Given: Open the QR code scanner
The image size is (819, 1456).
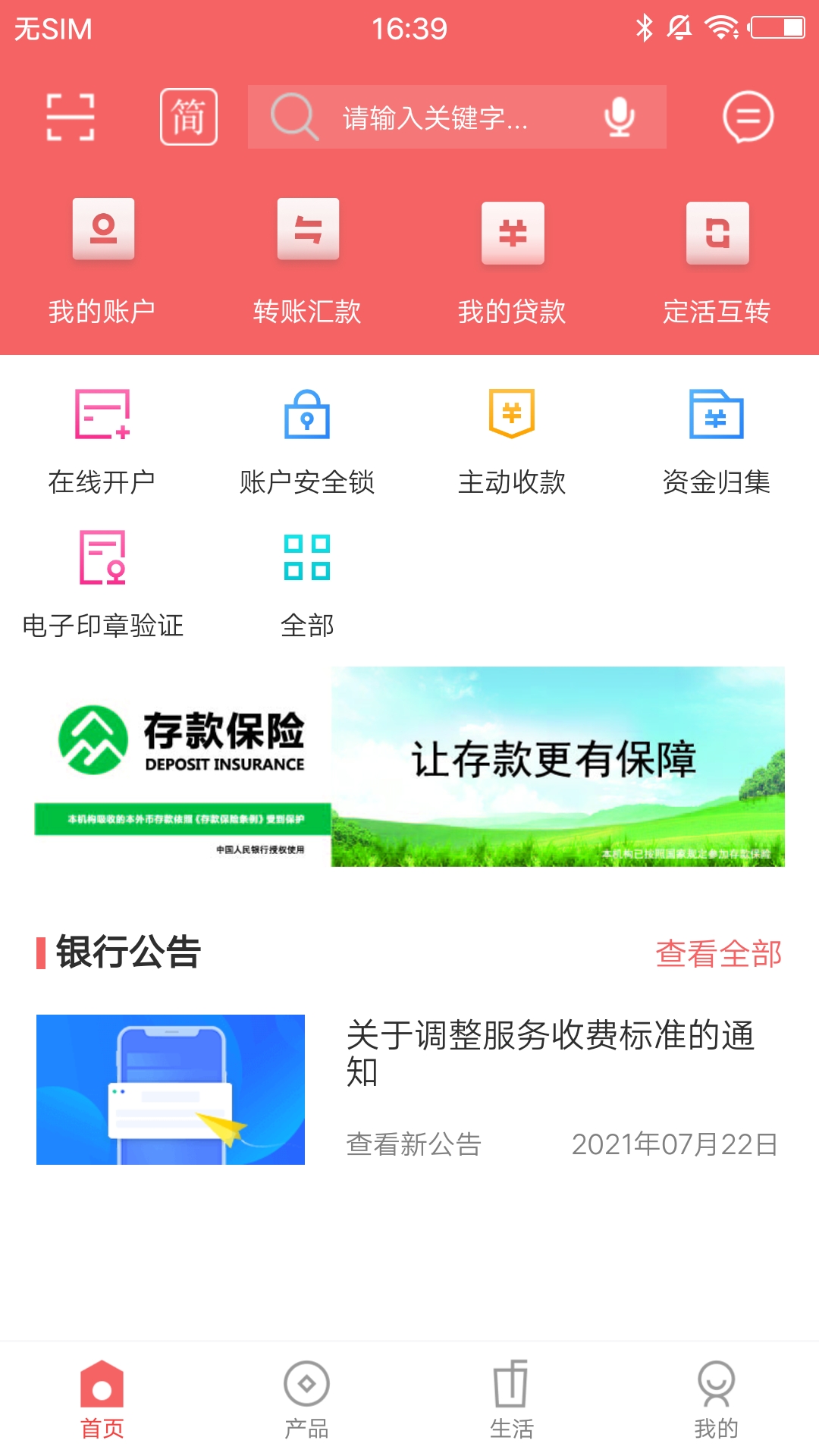Looking at the screenshot, I should pos(73,117).
